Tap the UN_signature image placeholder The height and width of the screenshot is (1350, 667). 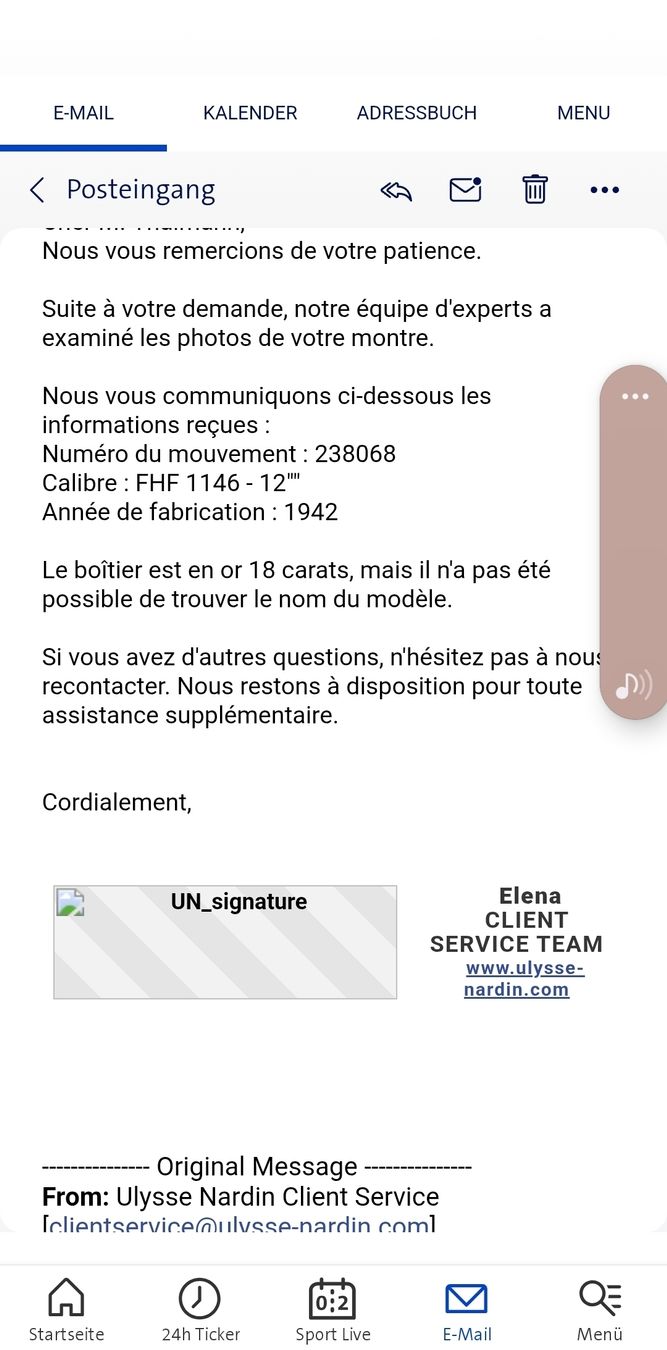click(225, 942)
